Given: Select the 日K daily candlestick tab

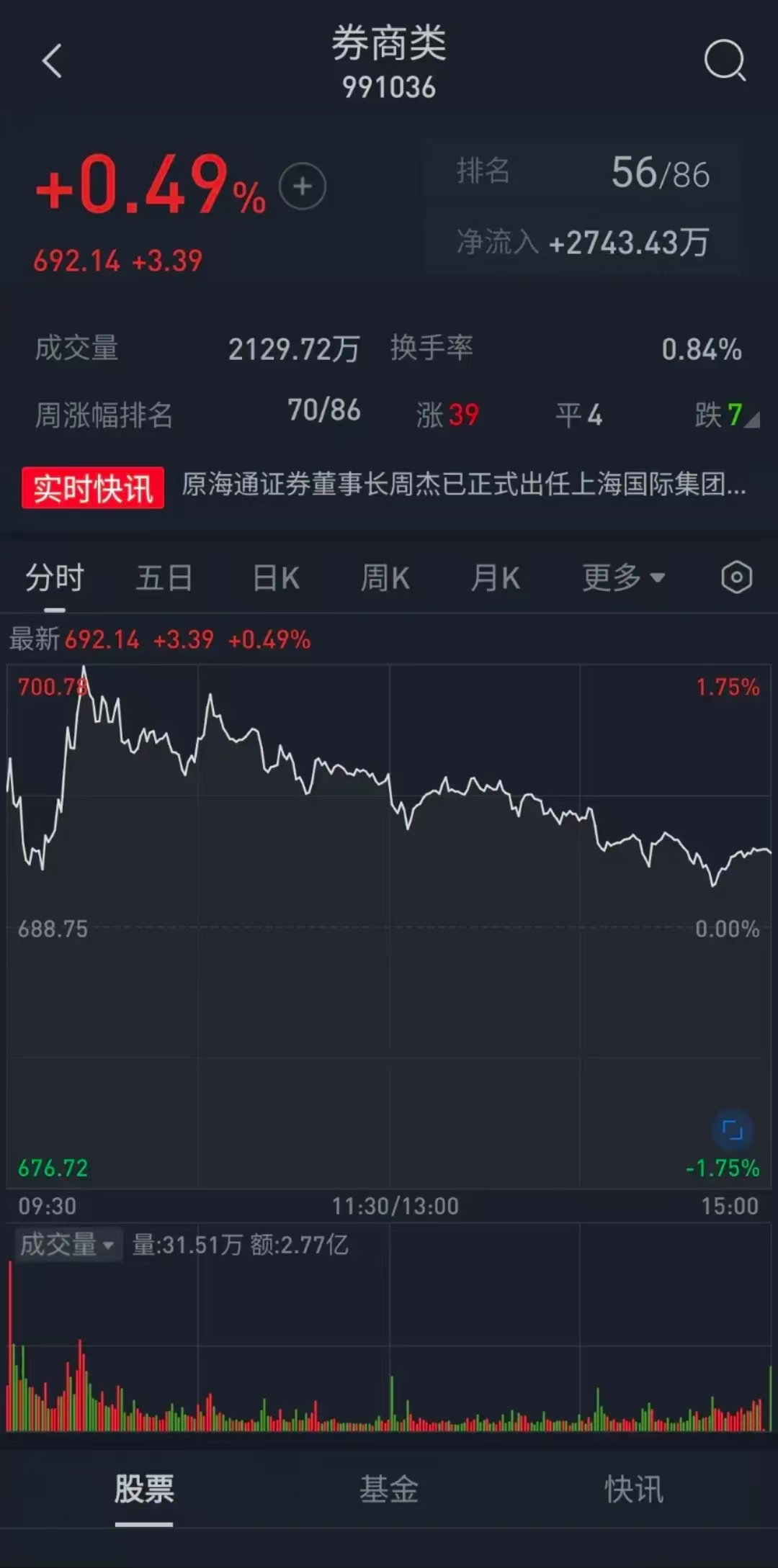Looking at the screenshot, I should click(275, 577).
